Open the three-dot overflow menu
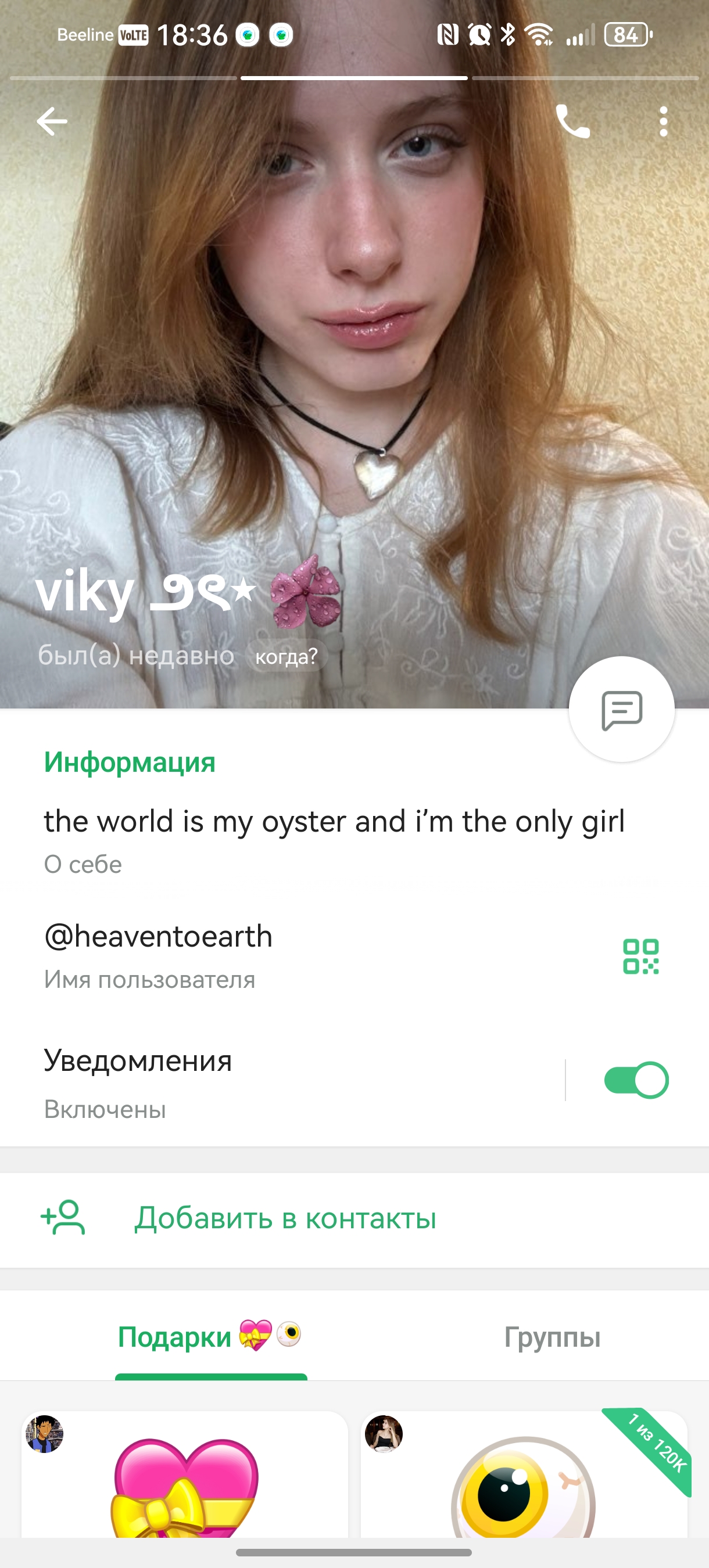Viewport: 709px width, 1568px height. (x=663, y=122)
